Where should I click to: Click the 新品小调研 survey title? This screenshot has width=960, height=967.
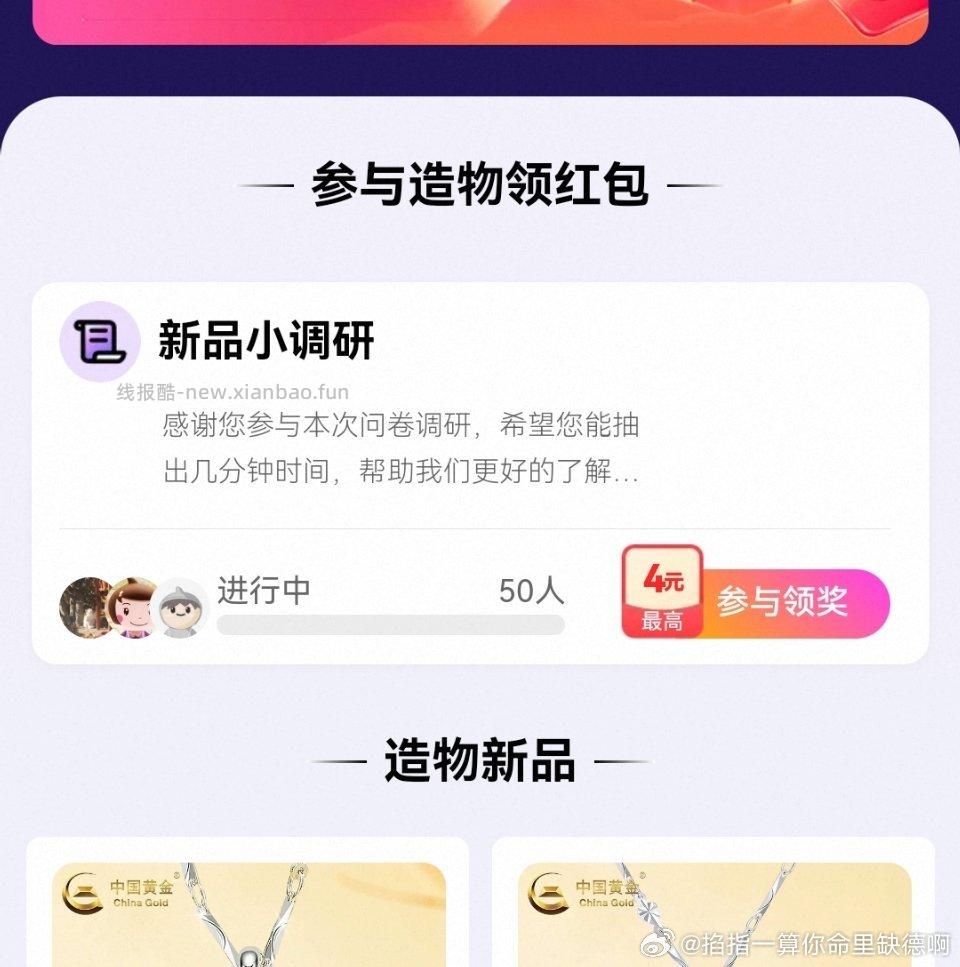(266, 341)
